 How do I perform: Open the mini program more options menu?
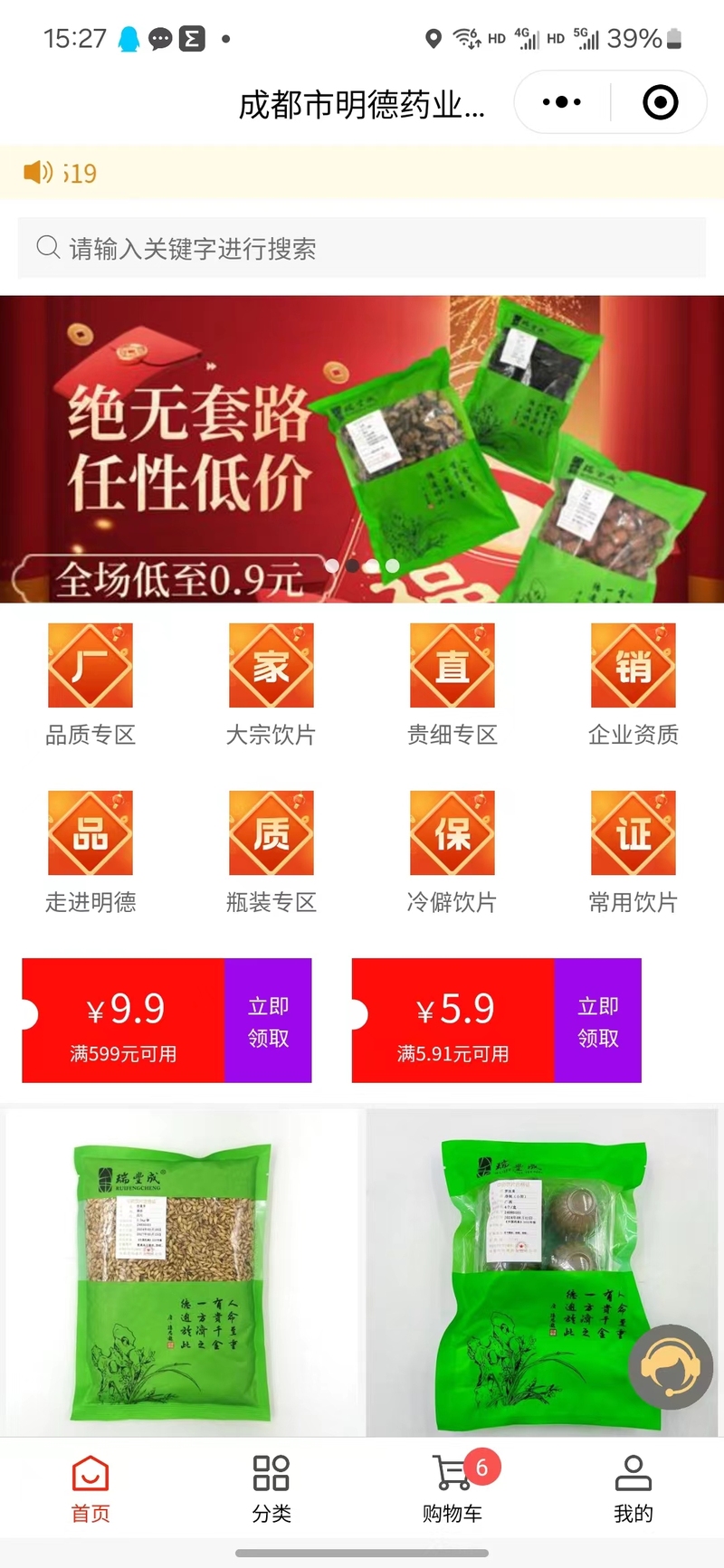point(562,102)
